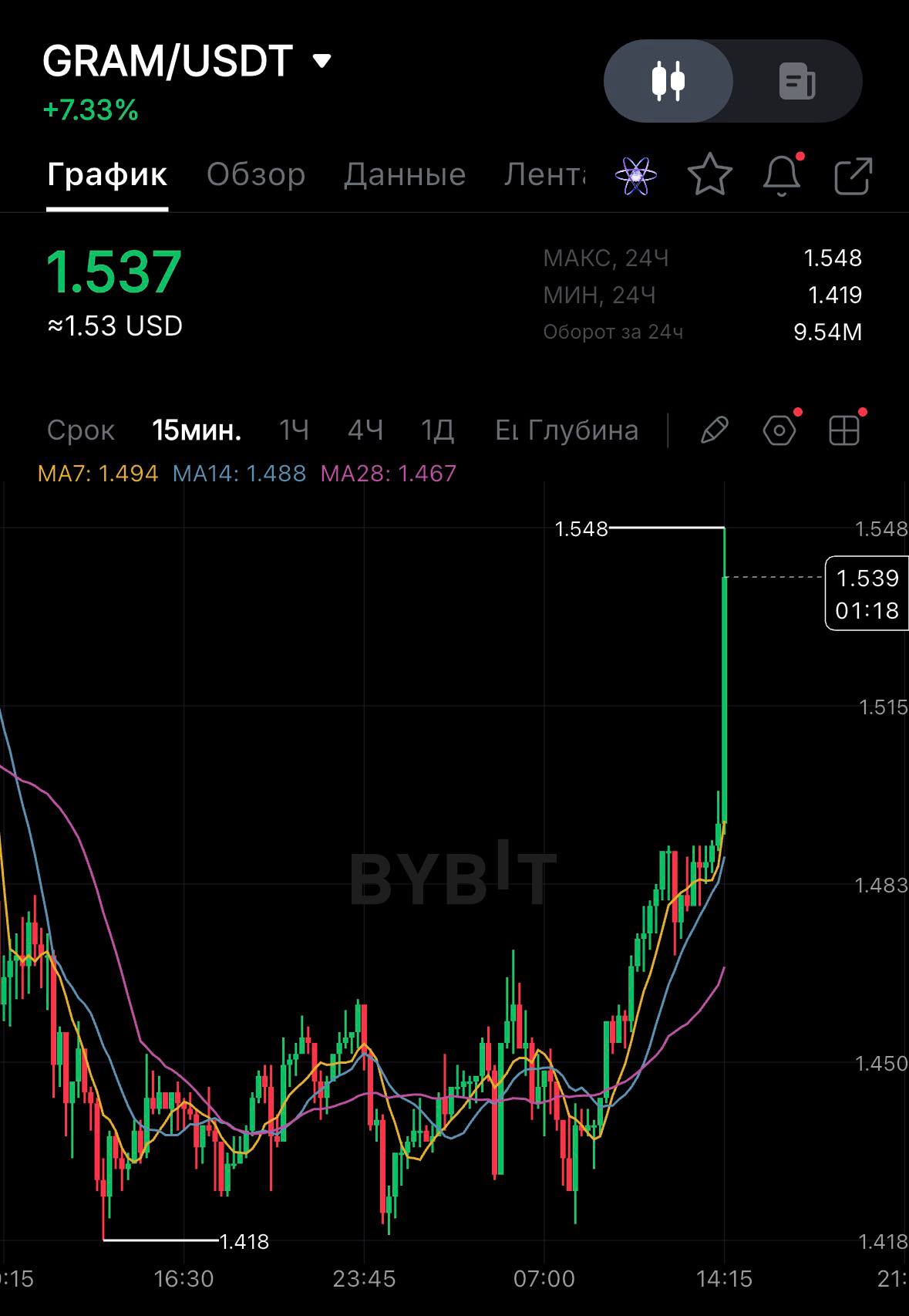Viewport: 909px width, 1316px height.
Task: Open the pencil drawing tools
Action: [x=714, y=430]
